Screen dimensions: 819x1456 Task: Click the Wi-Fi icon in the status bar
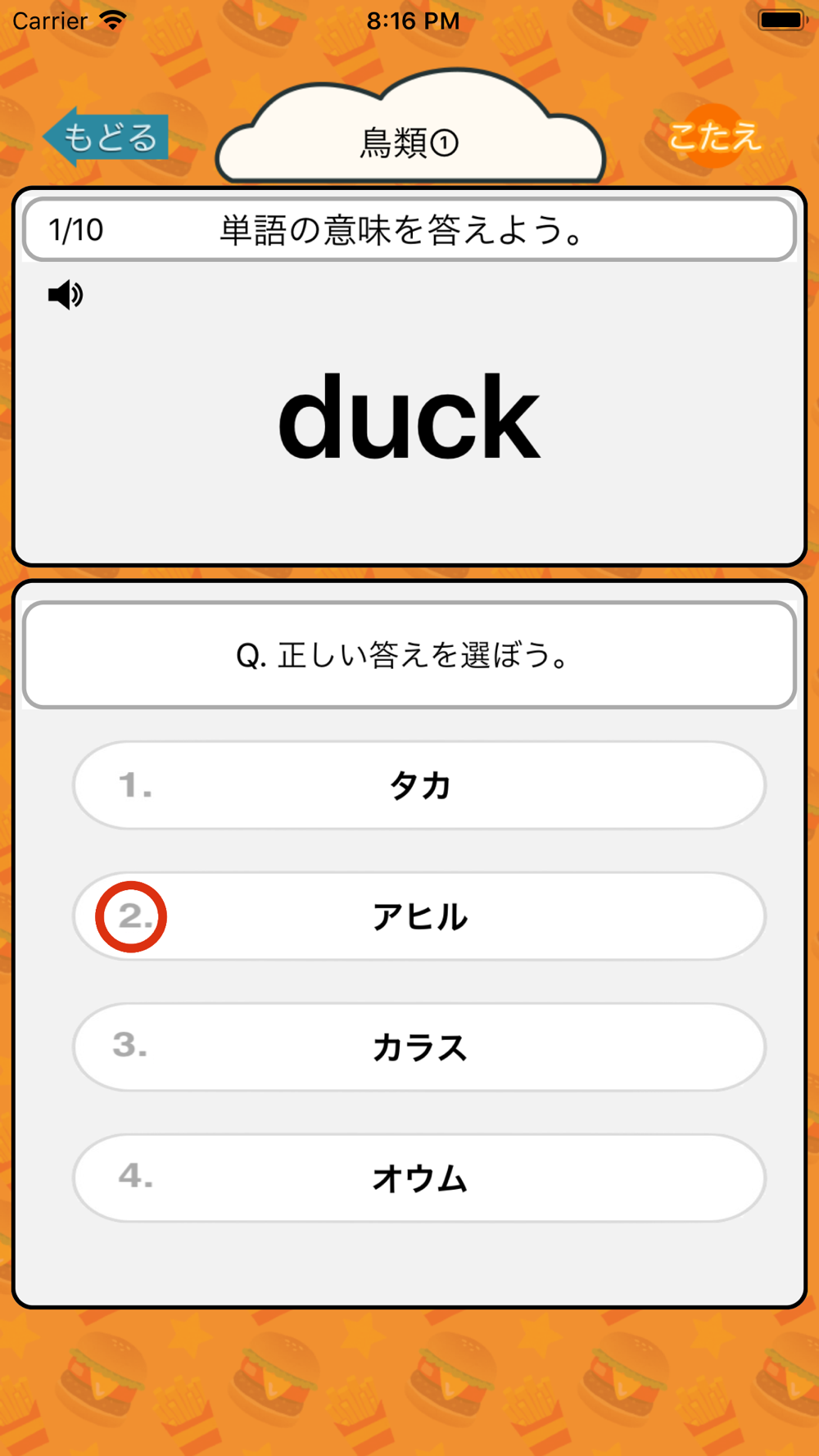[111, 20]
